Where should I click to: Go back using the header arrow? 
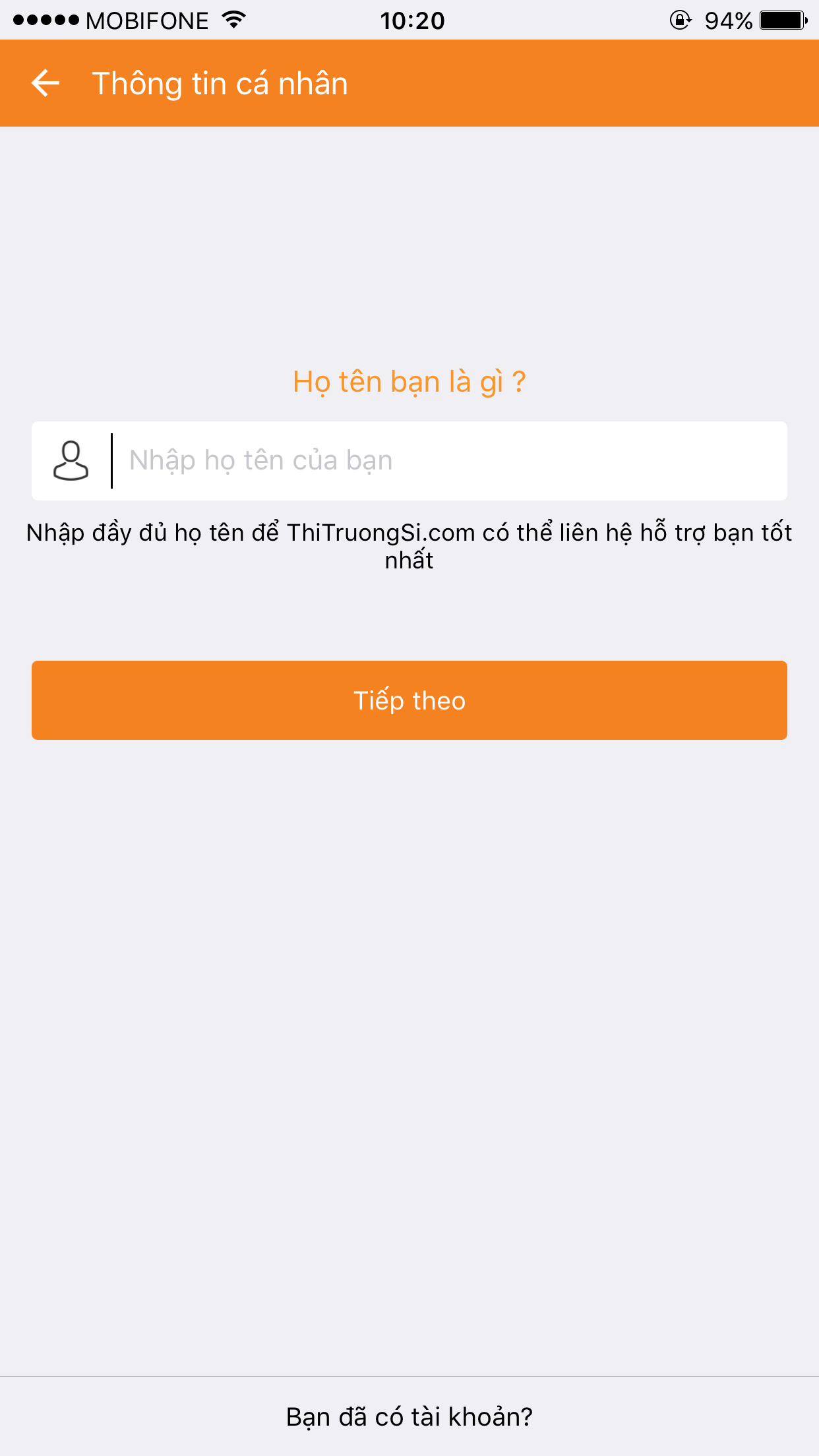point(45,84)
